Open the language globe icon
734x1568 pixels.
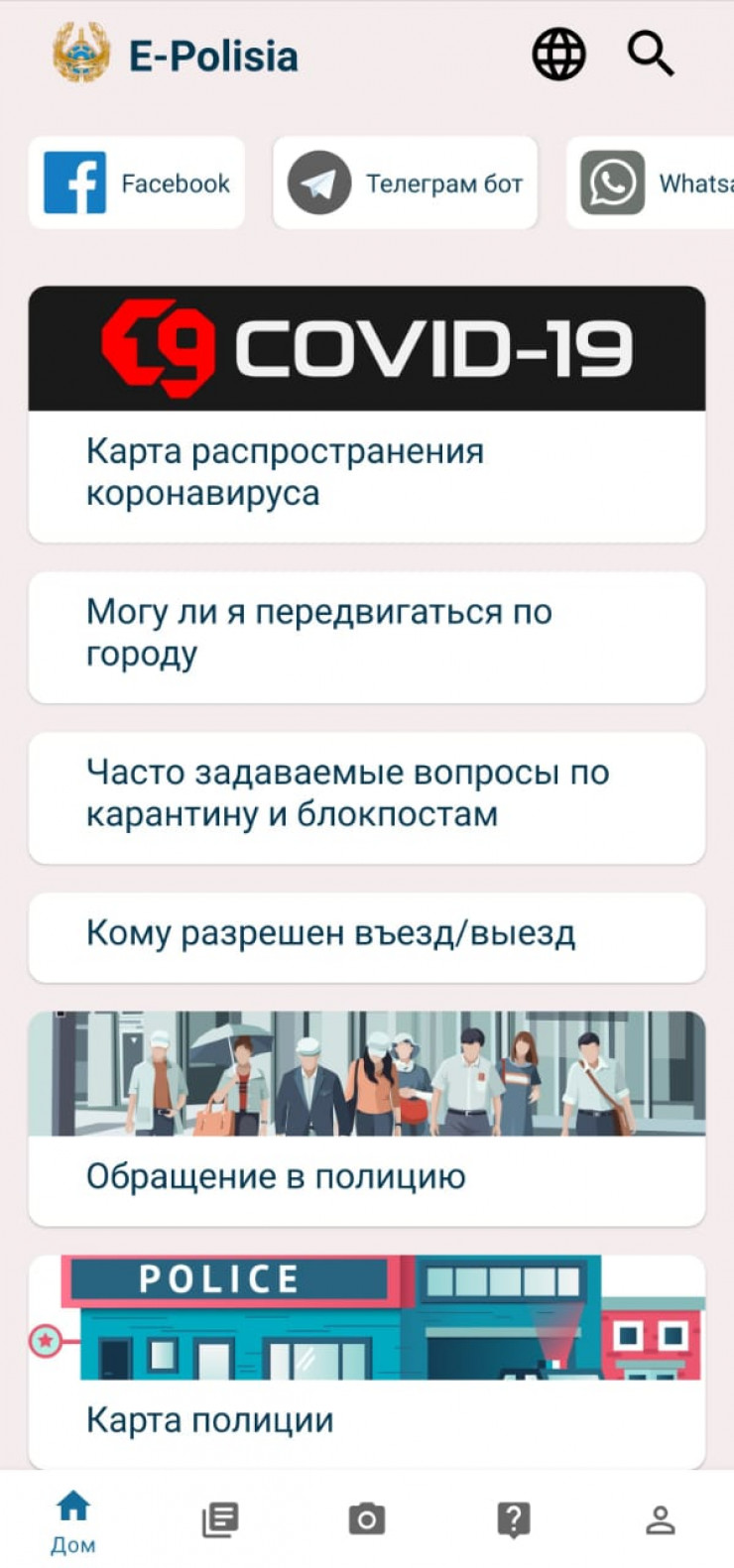tap(558, 54)
